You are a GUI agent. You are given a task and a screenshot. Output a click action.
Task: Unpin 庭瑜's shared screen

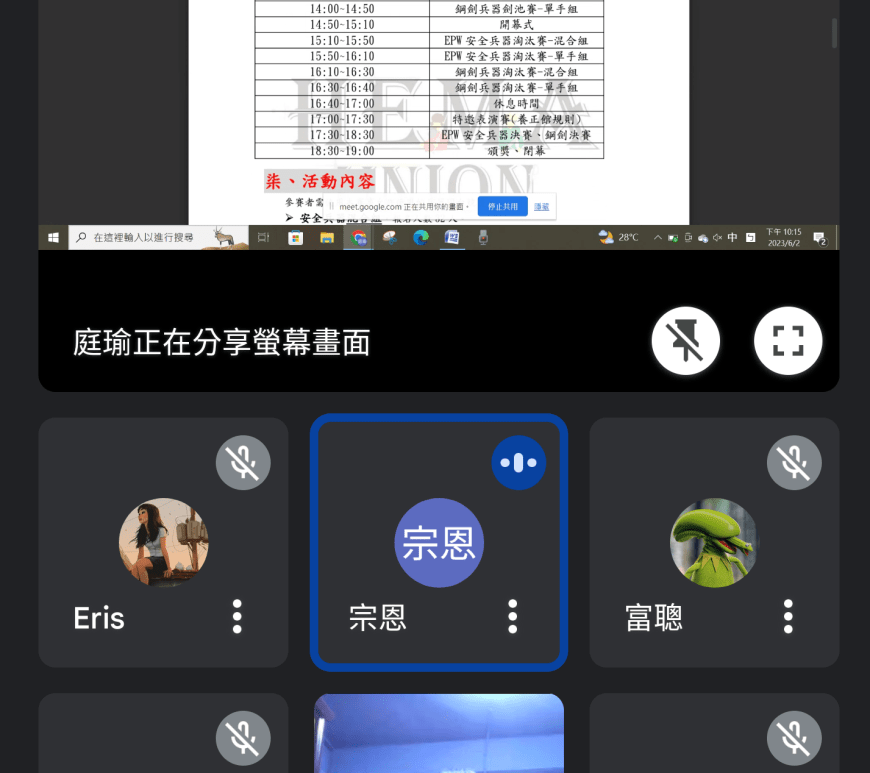pos(686,341)
